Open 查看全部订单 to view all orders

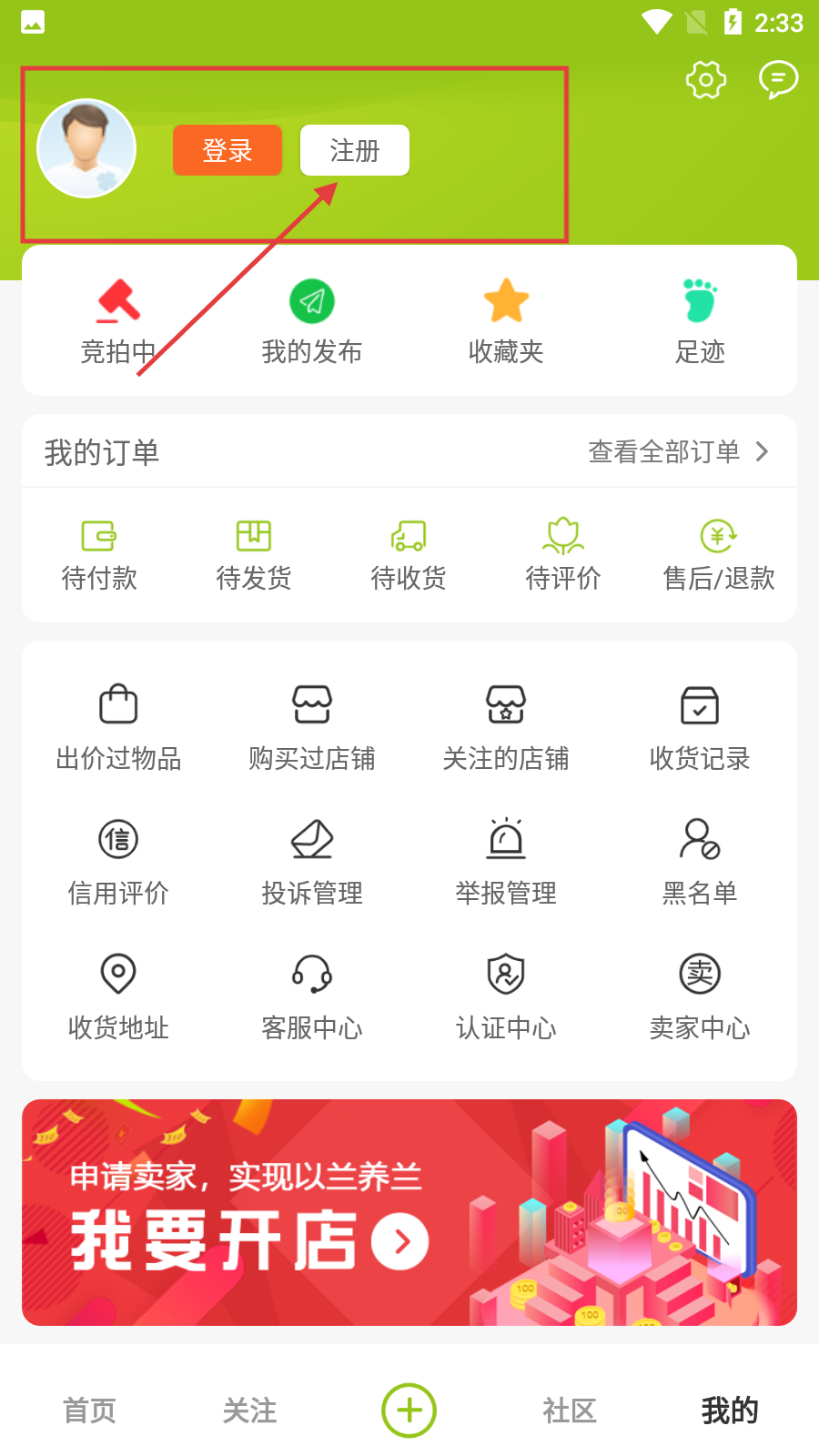pyautogui.click(x=678, y=451)
